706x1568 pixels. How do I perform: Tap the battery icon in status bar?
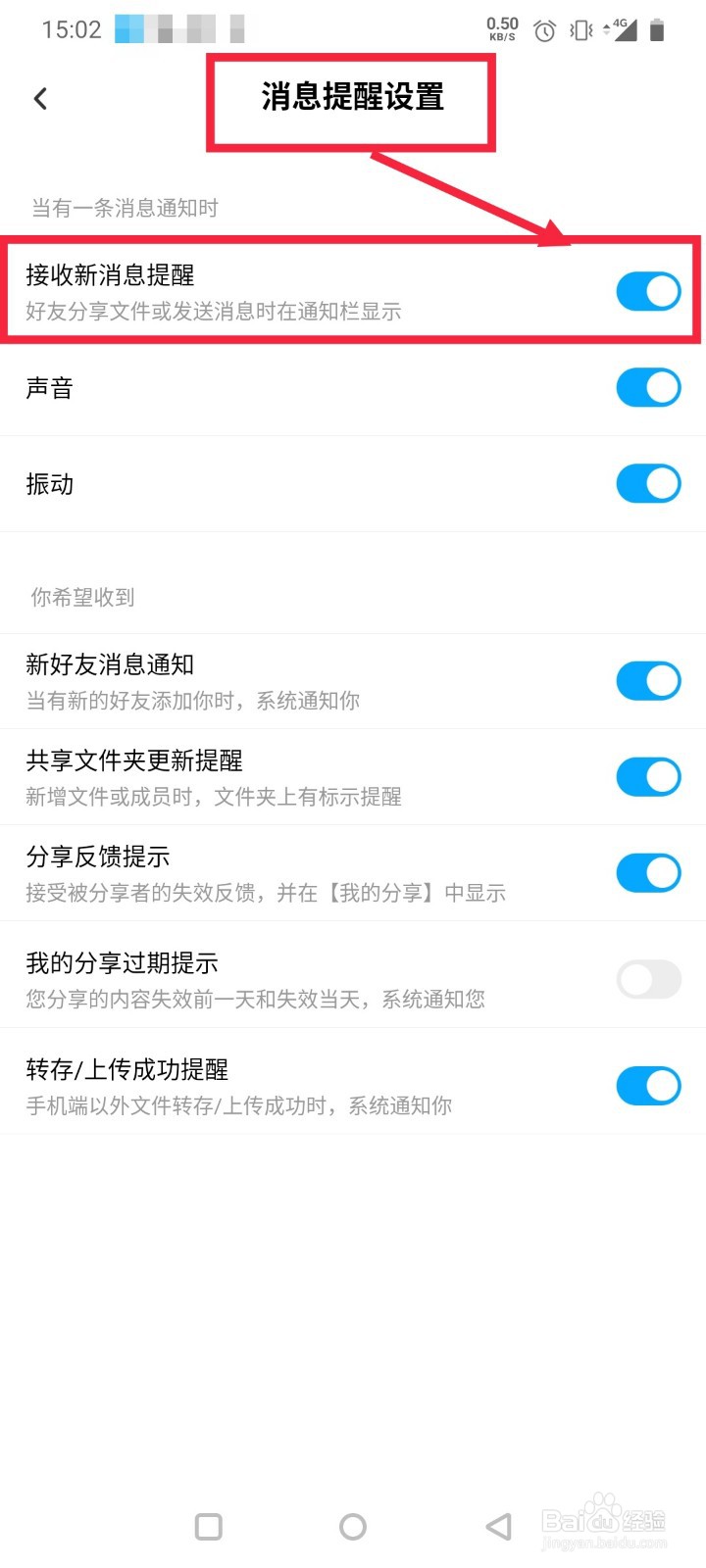[659, 30]
